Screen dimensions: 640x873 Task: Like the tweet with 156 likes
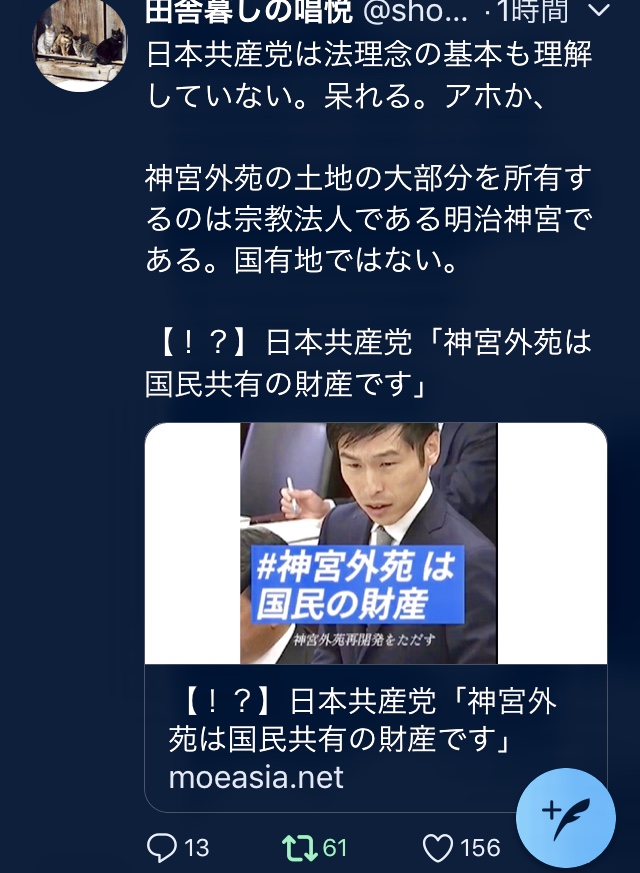[438, 848]
